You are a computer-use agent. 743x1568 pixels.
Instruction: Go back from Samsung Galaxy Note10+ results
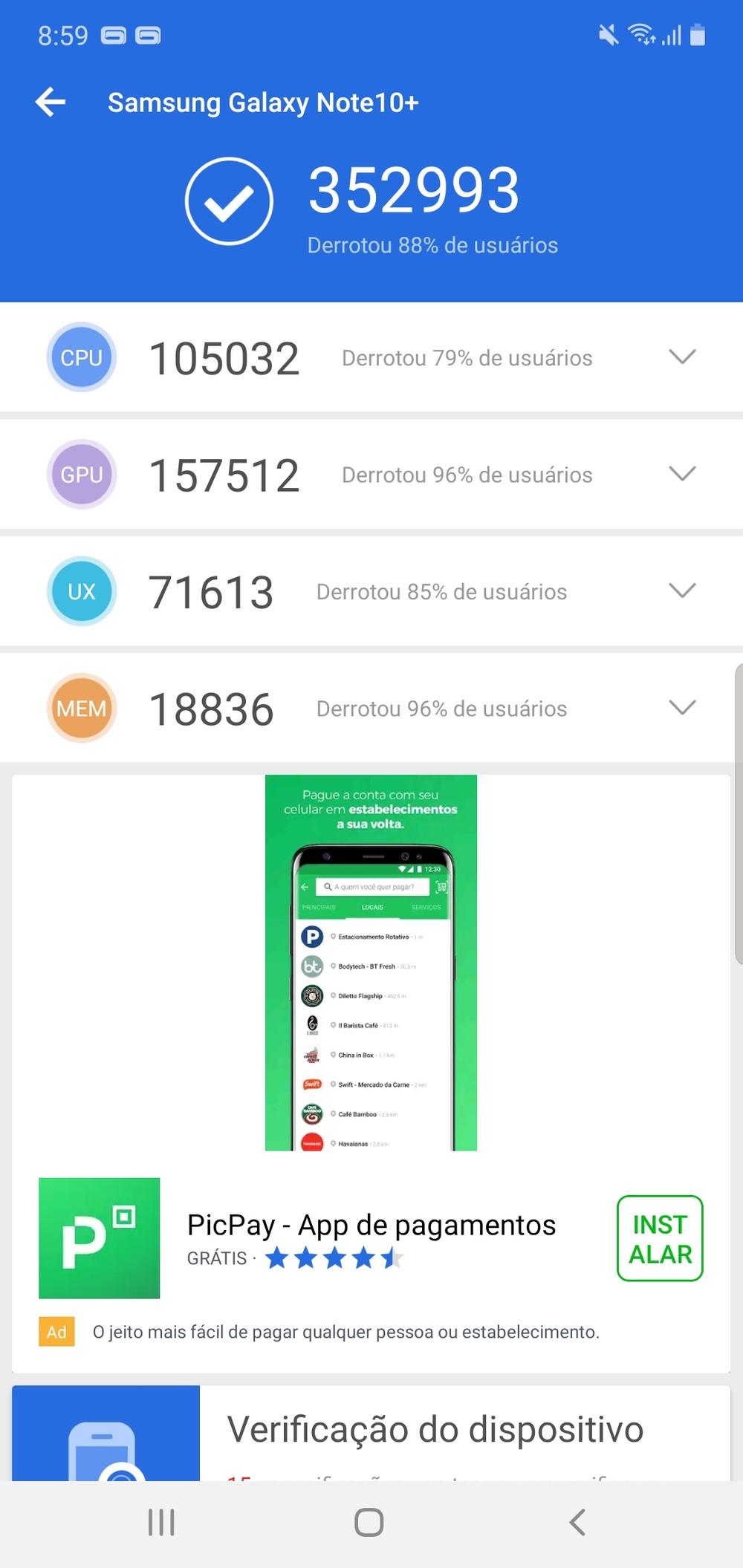click(x=51, y=102)
